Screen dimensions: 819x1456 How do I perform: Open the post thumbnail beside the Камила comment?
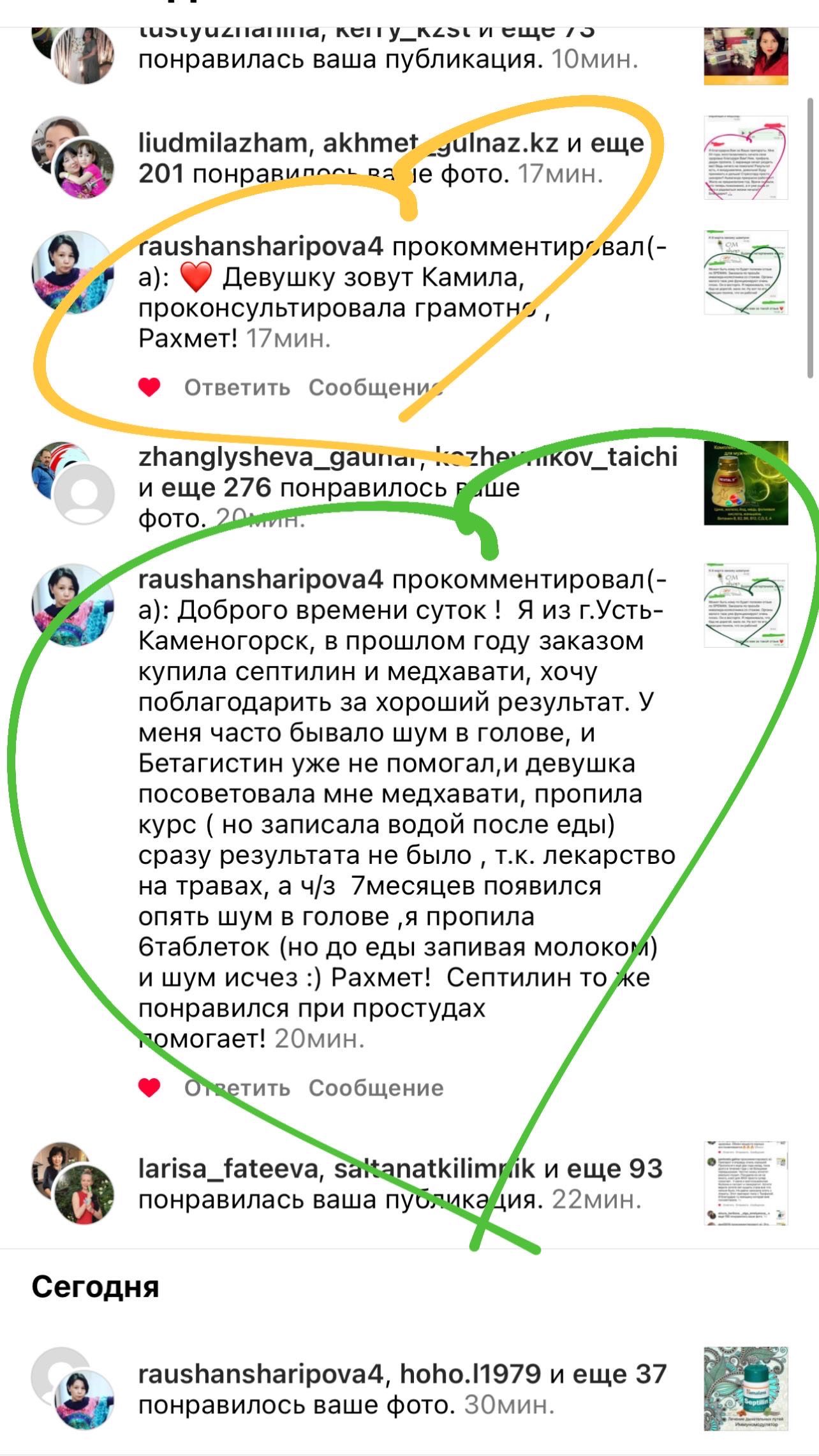point(746,272)
